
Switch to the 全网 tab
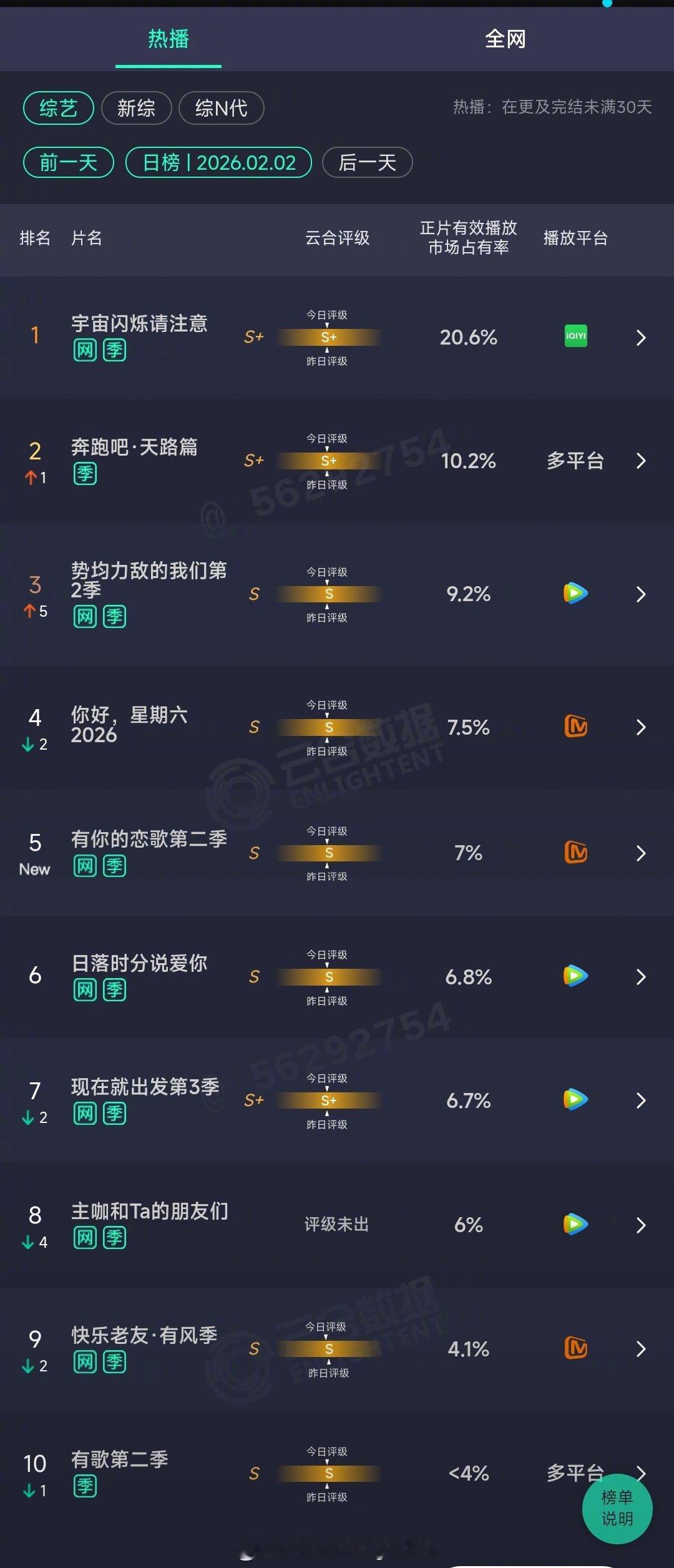(504, 39)
